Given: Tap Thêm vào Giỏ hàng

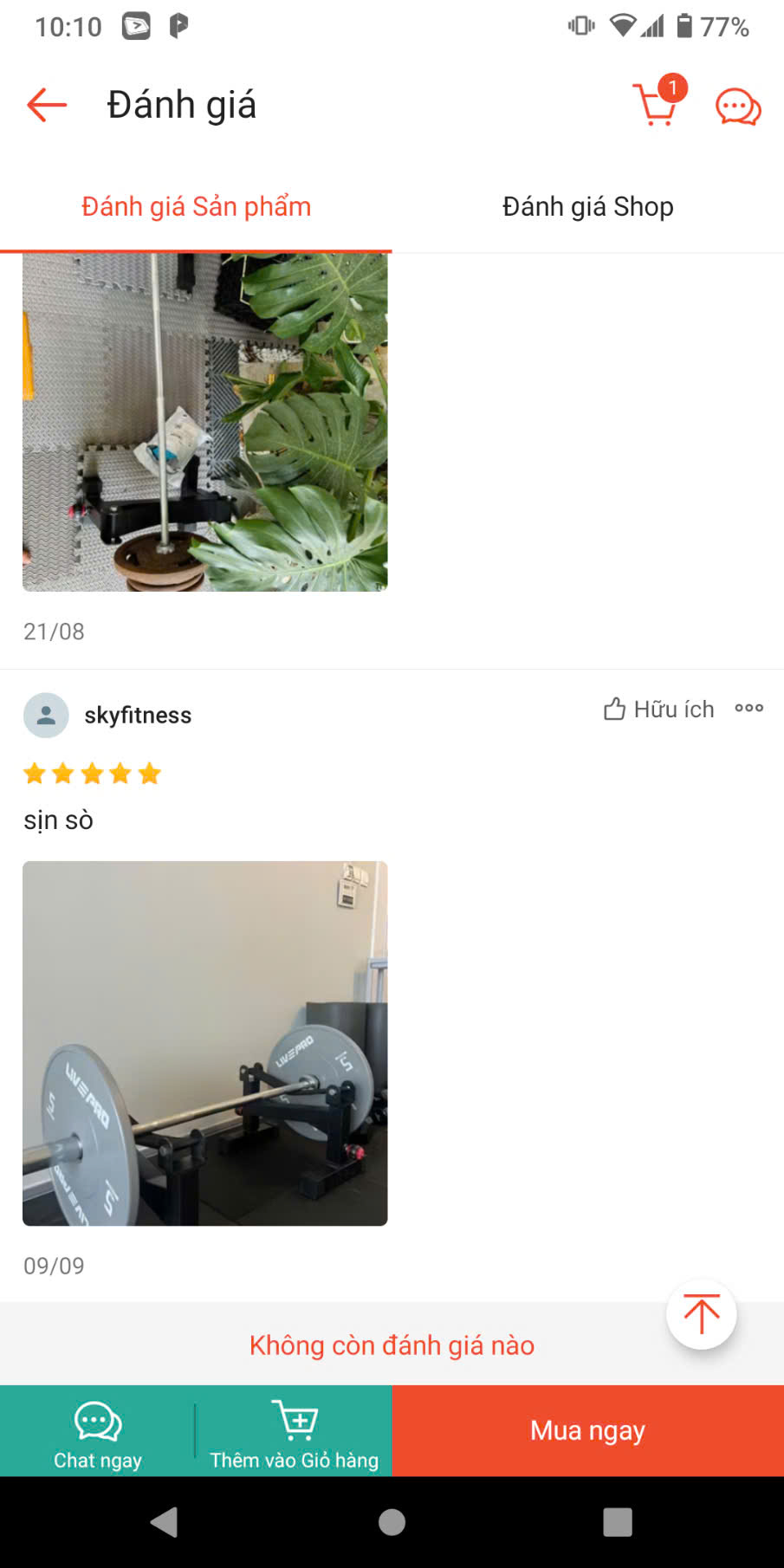Looking at the screenshot, I should (294, 1431).
